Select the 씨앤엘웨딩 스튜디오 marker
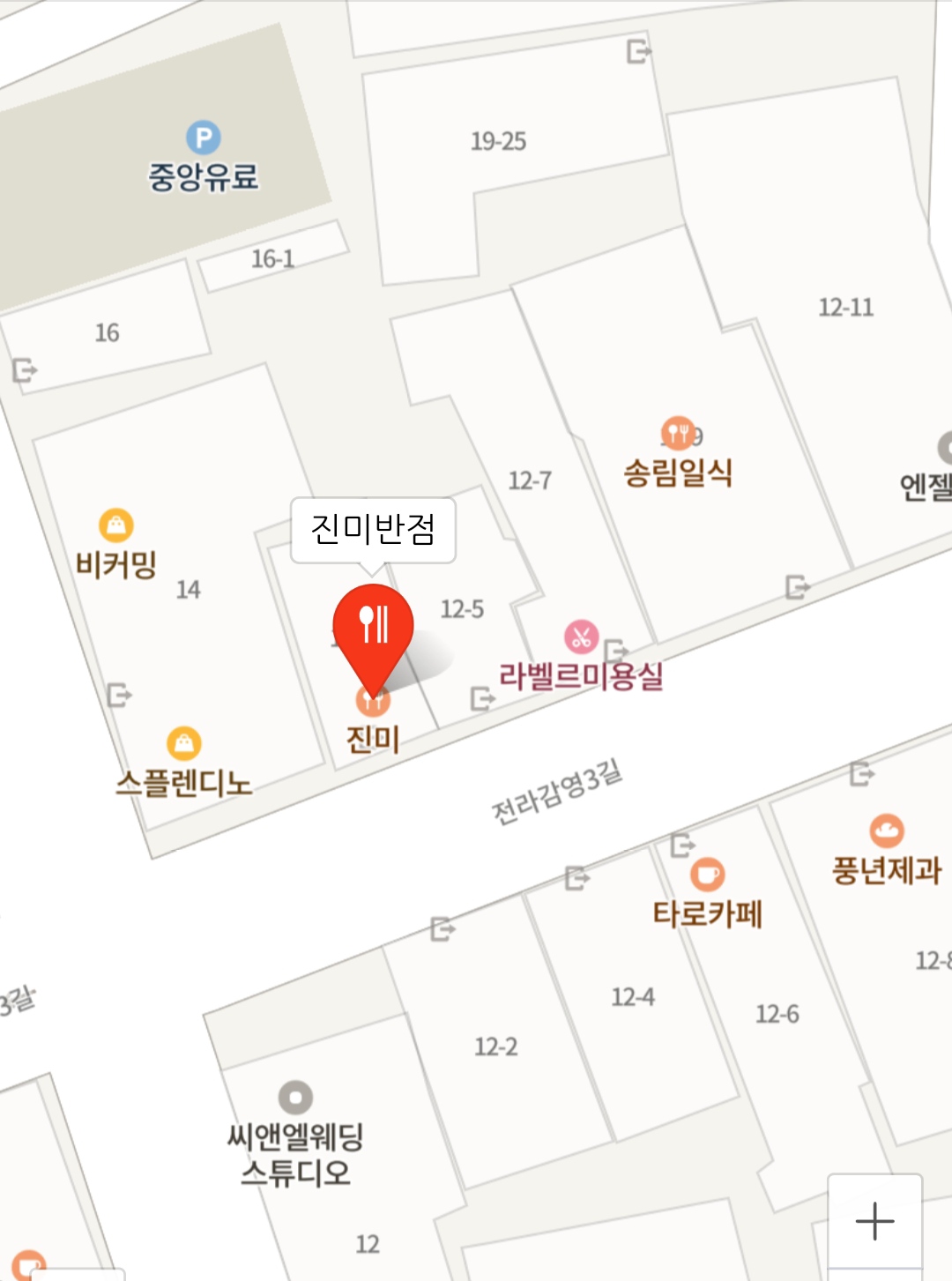 pyautogui.click(x=295, y=1099)
